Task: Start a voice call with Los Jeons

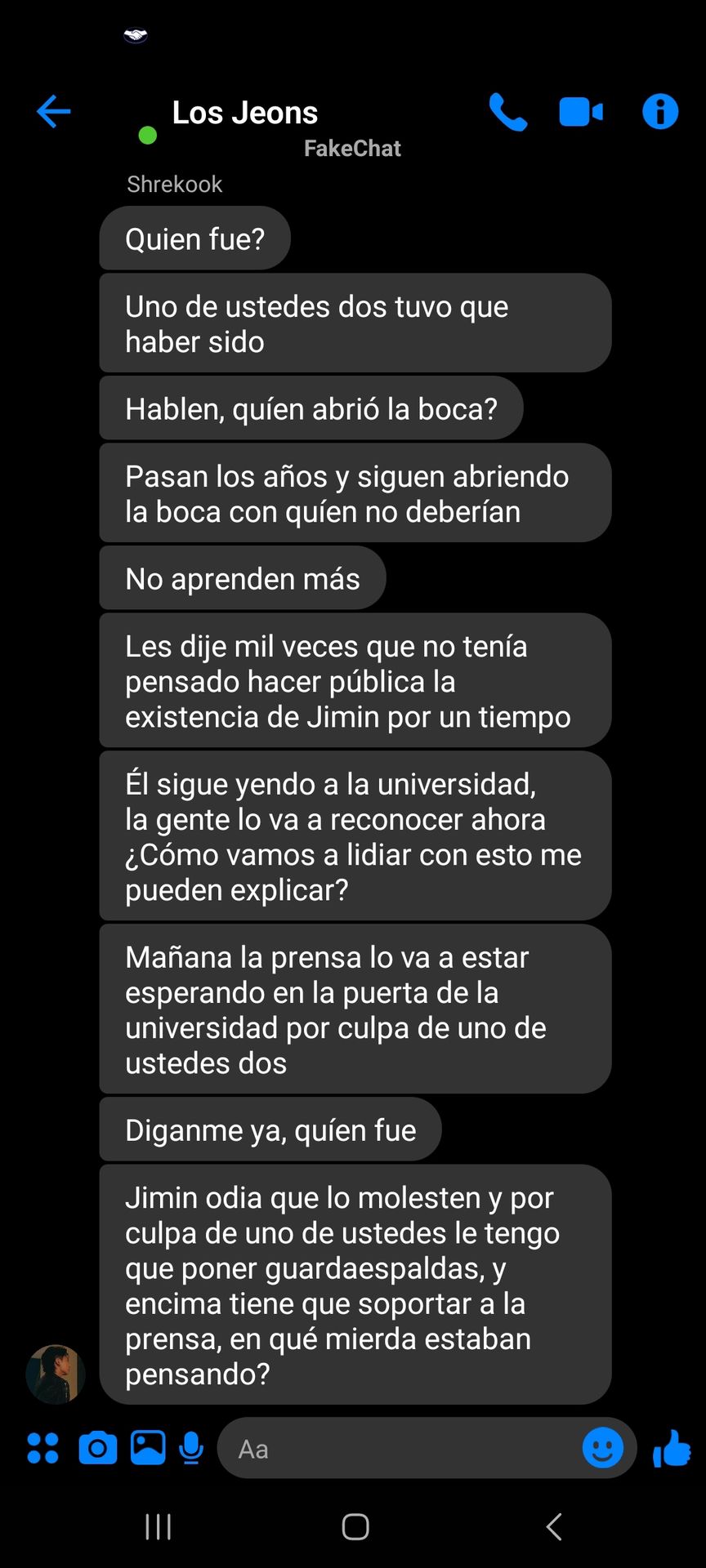Action: [508, 112]
